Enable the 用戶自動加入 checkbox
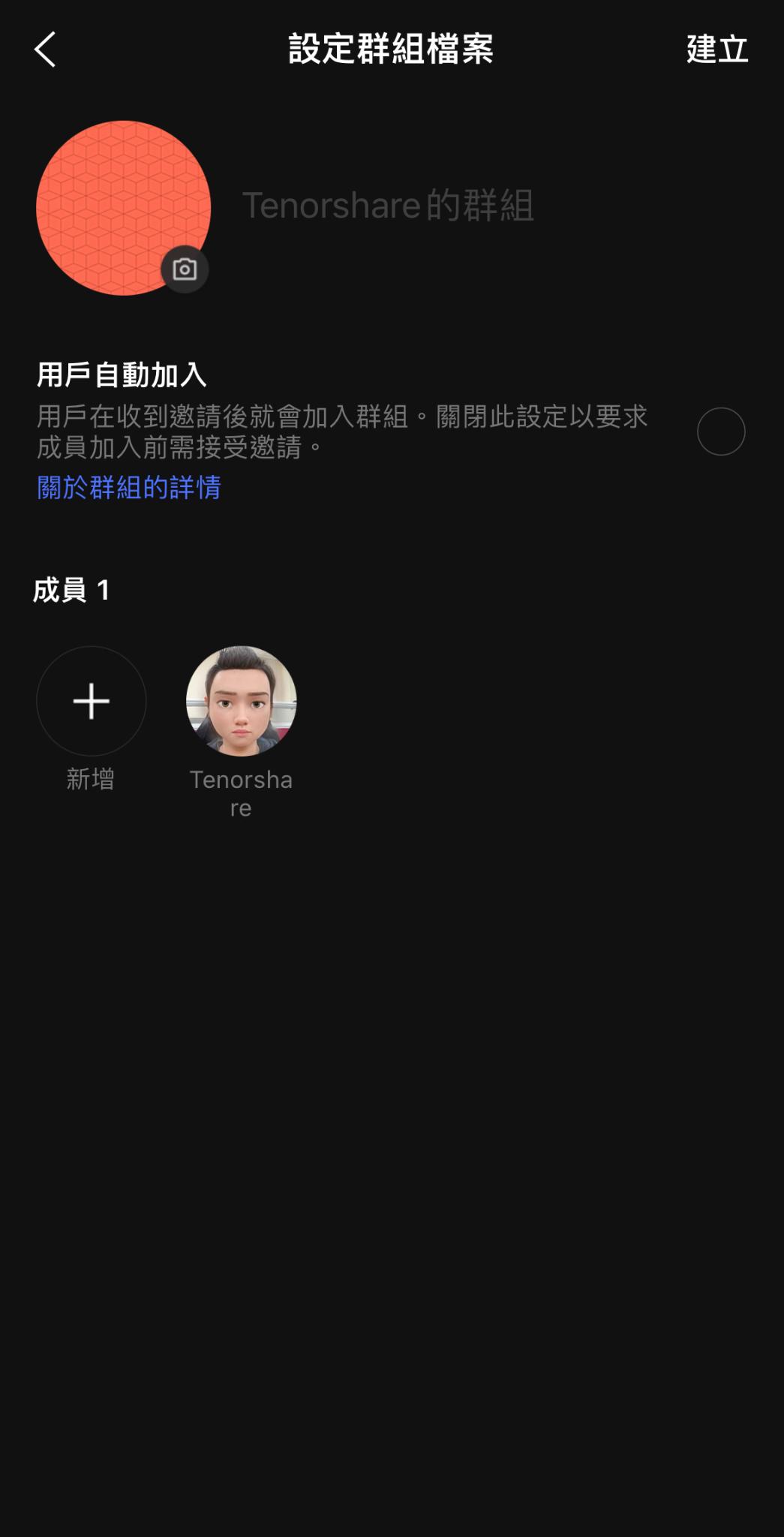Screen dimensions: 784x1537 click(x=720, y=432)
